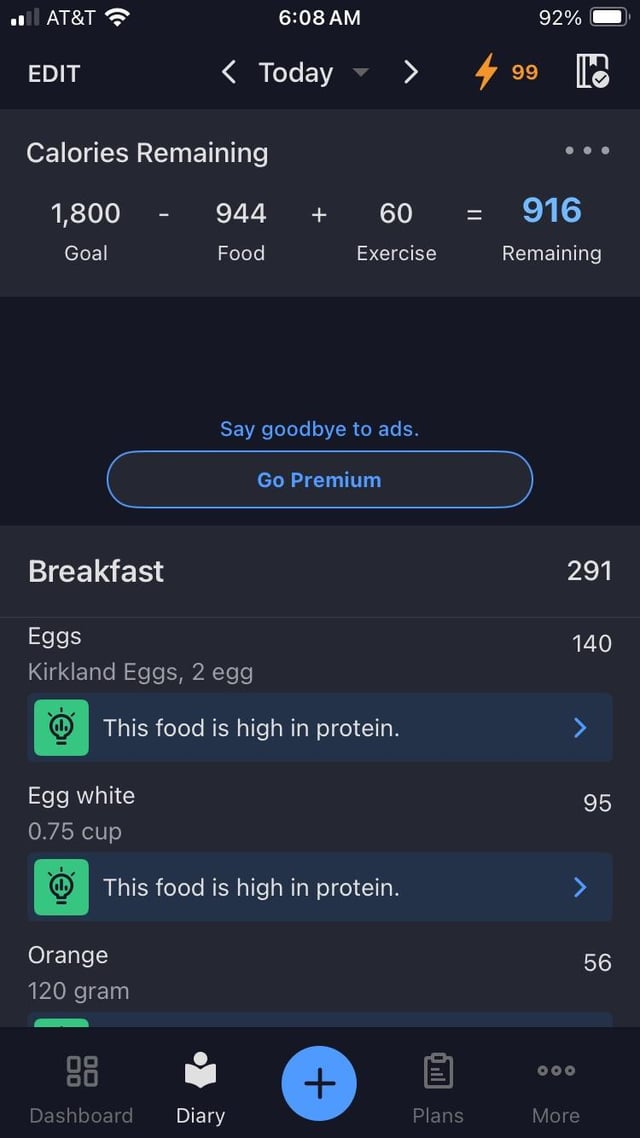Open Calories Remaining options menu
The width and height of the screenshot is (640, 1138).
pos(587,151)
